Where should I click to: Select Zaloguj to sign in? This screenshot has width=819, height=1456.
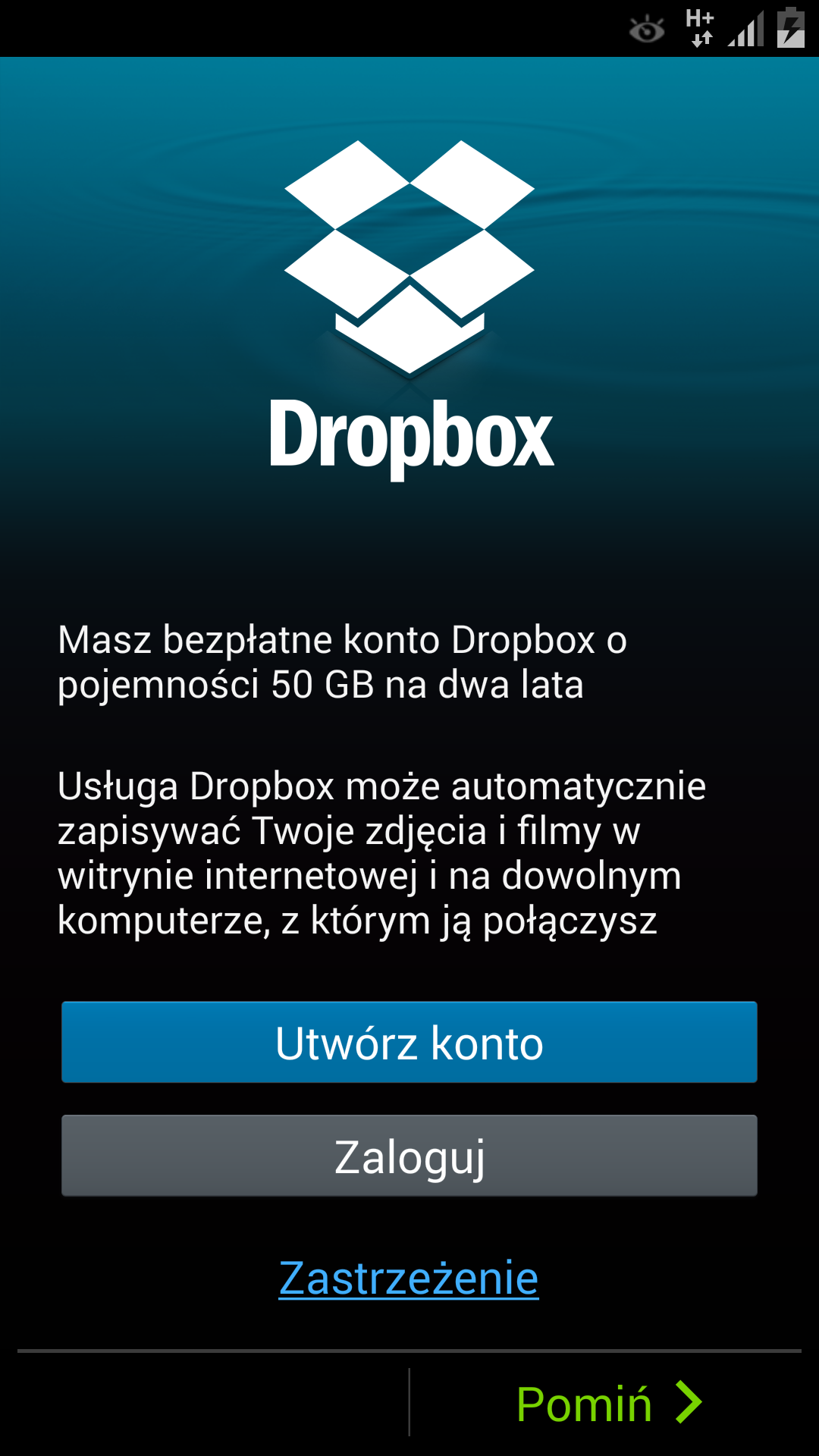(409, 1156)
